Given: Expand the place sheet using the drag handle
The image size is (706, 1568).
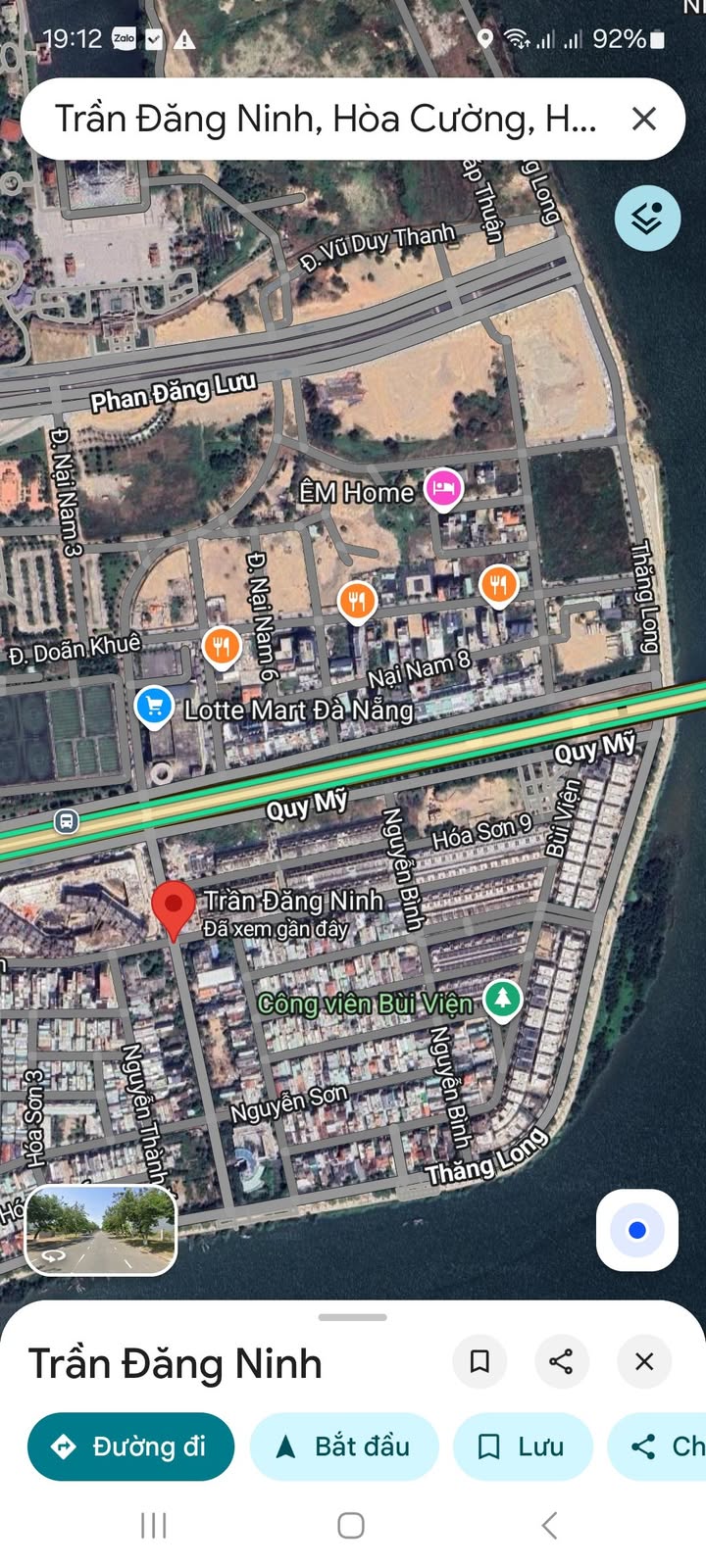Looking at the screenshot, I should click(x=353, y=1317).
